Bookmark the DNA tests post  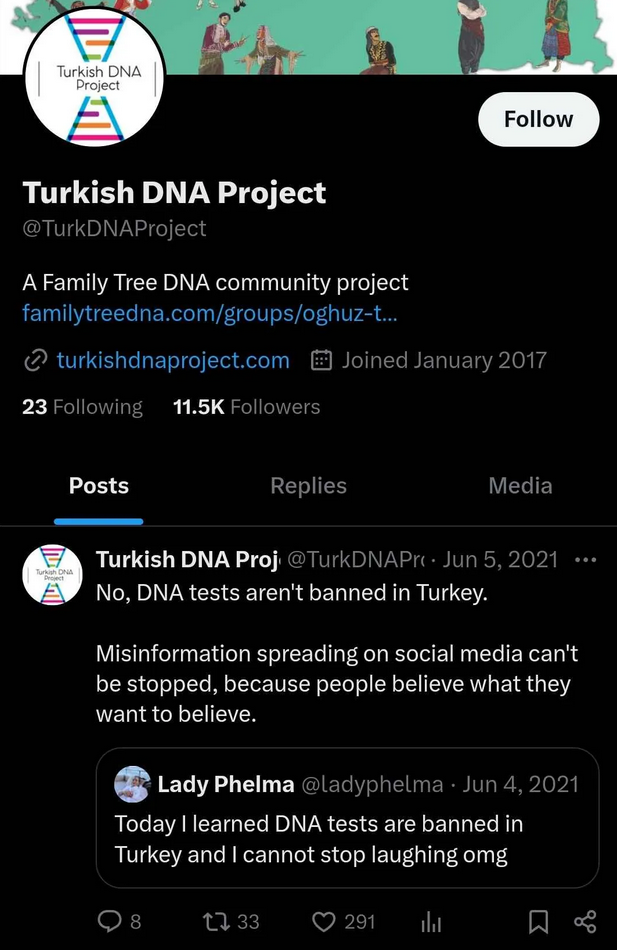click(538, 921)
